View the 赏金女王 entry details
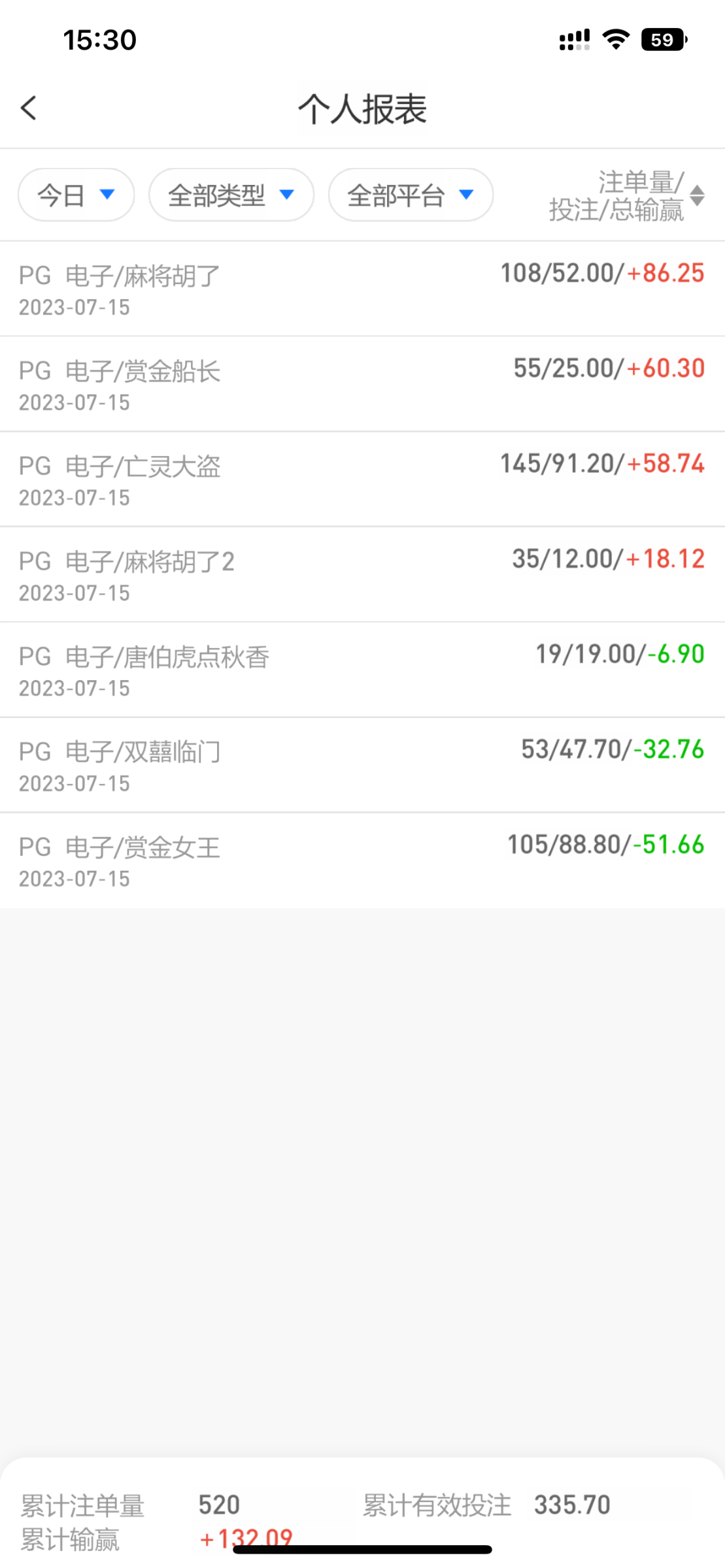725x1568 pixels. 362,861
